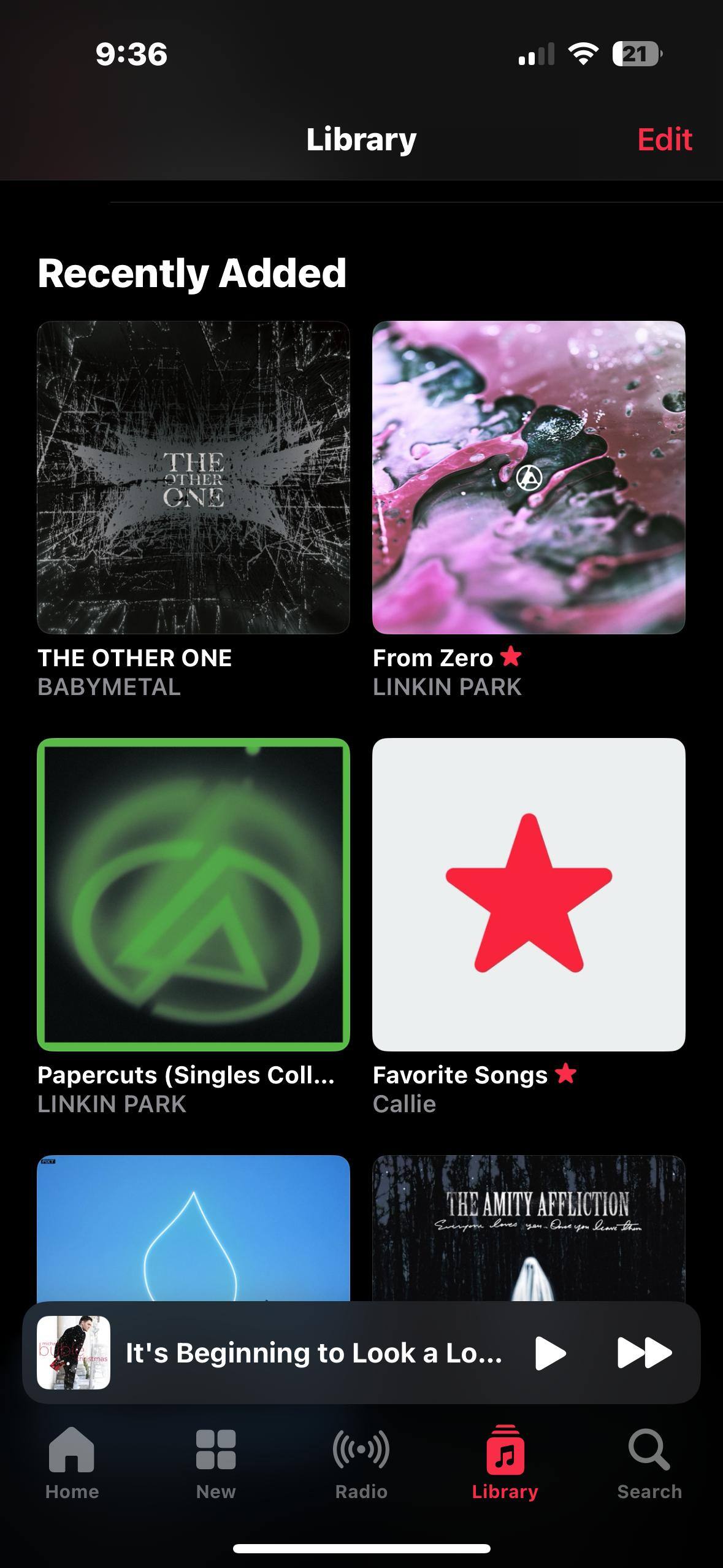Open the Favorite Songs playlist
723x1568 pixels.
(x=529, y=894)
